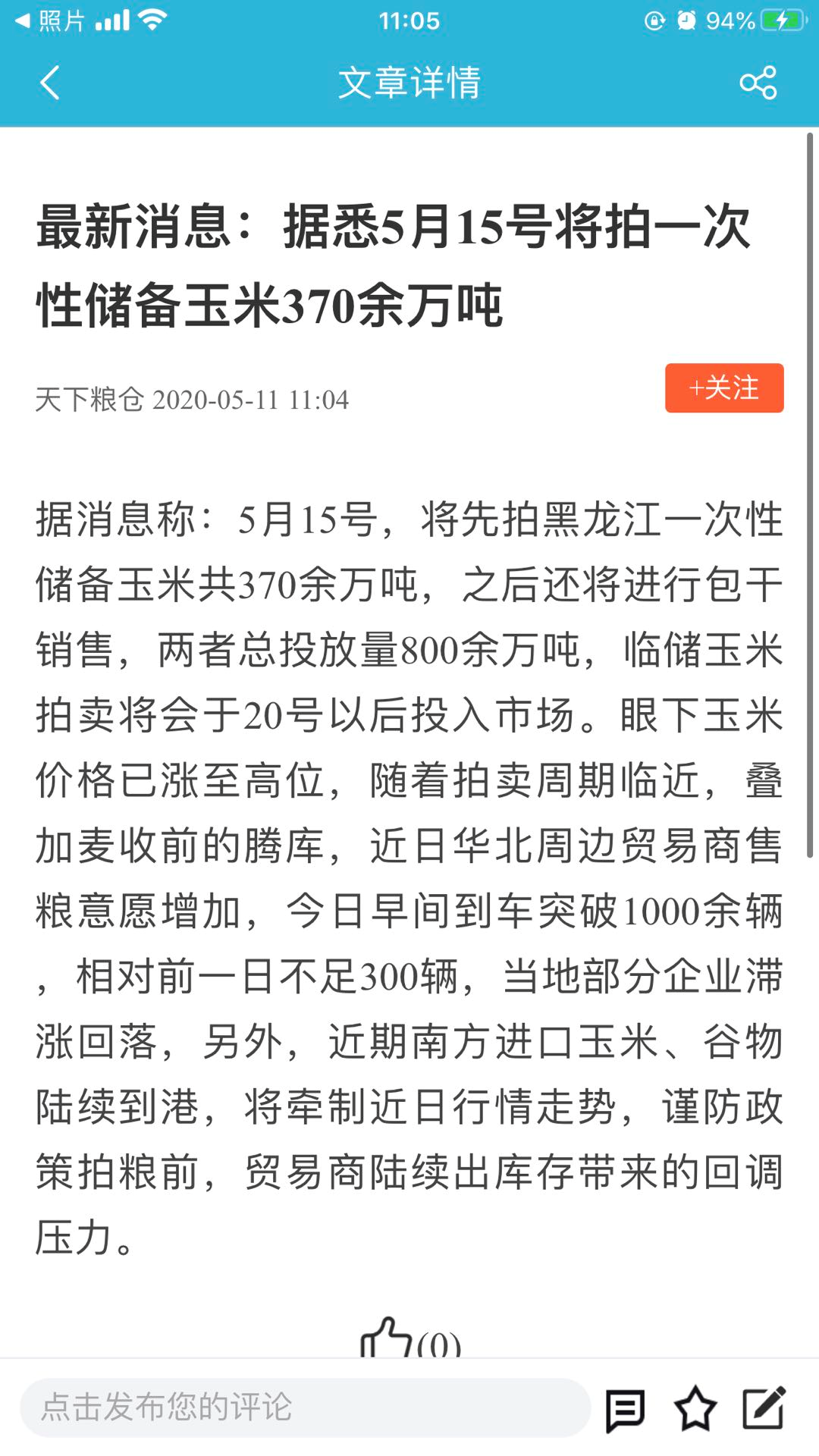The height and width of the screenshot is (1456, 819).
Task: Tap the 文章详情 header title
Action: pyautogui.click(x=409, y=83)
